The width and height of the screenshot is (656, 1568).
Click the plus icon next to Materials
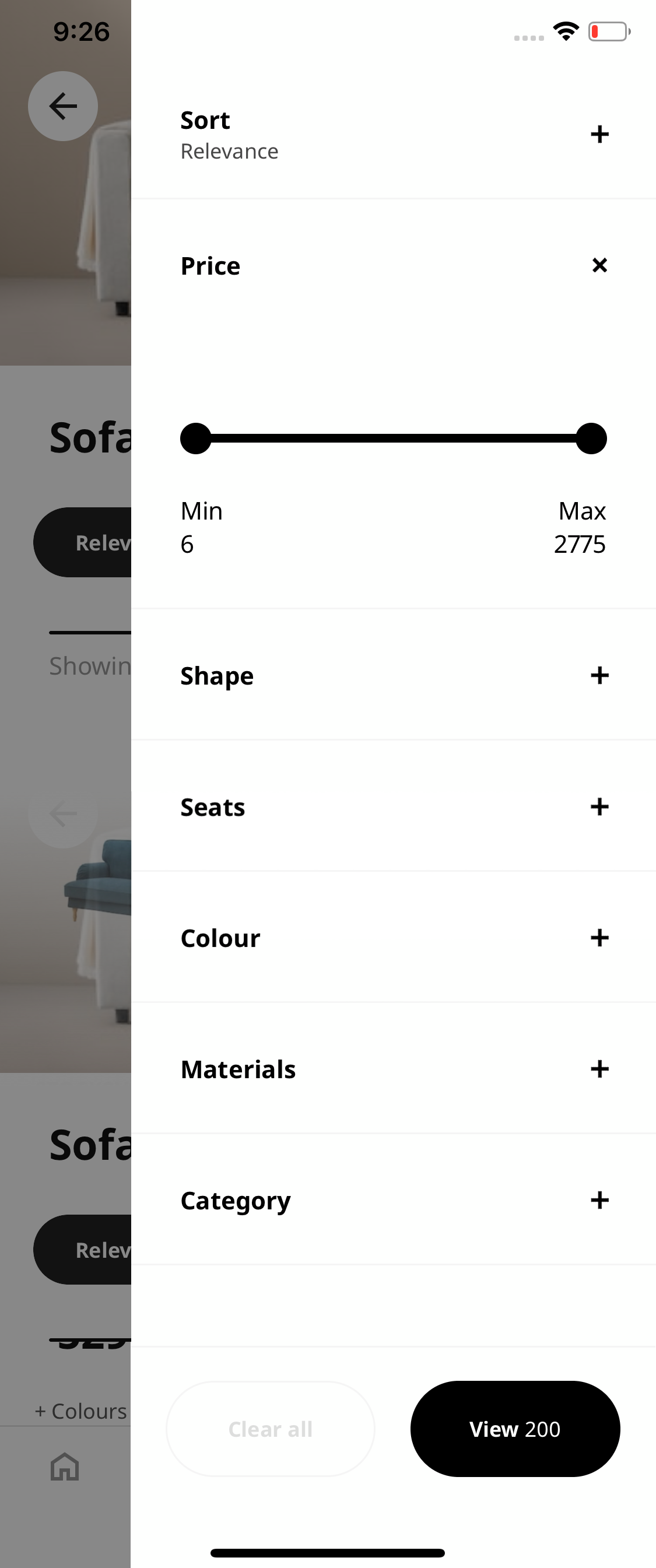click(599, 1068)
